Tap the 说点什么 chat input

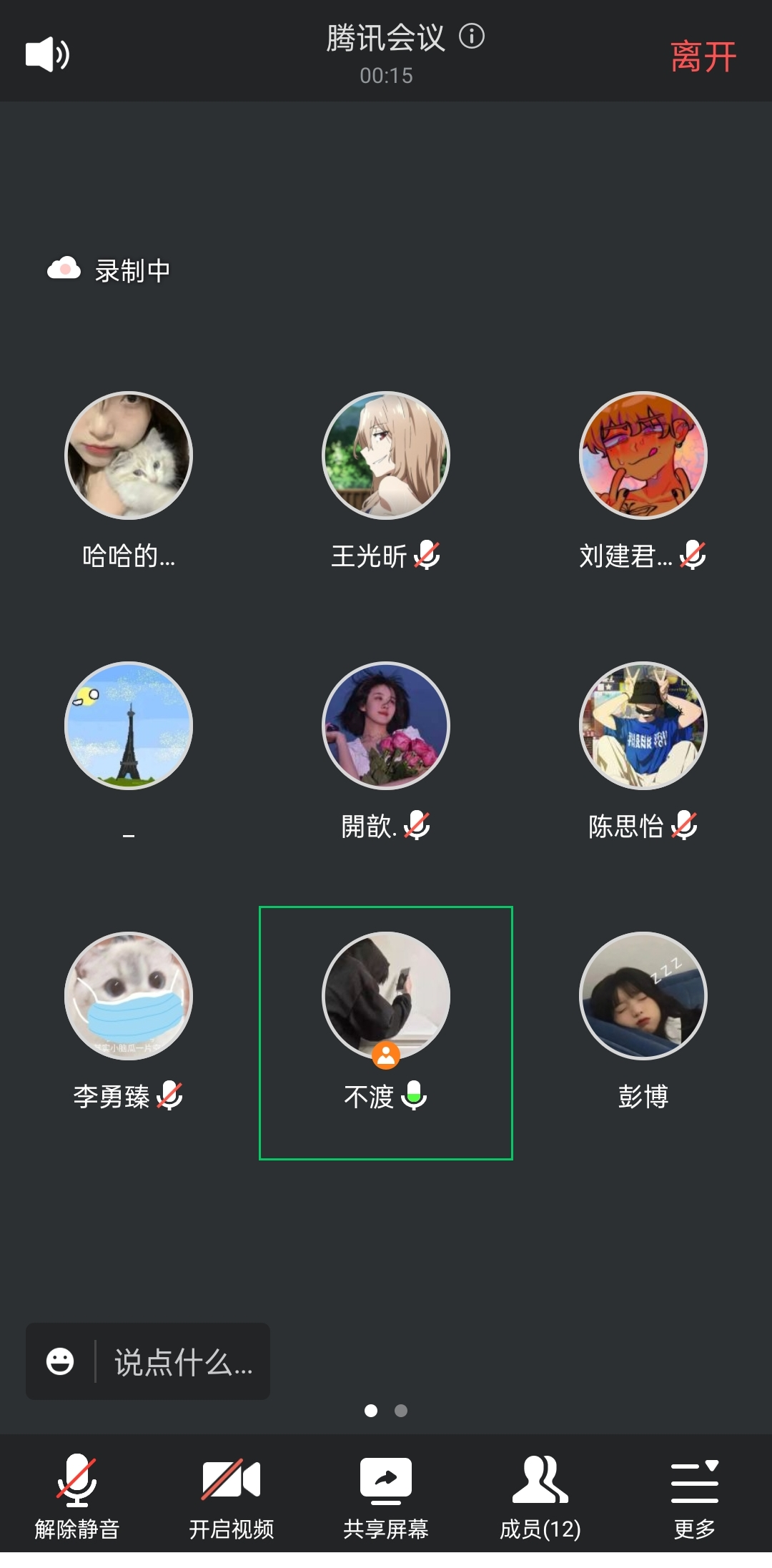[x=183, y=1362]
